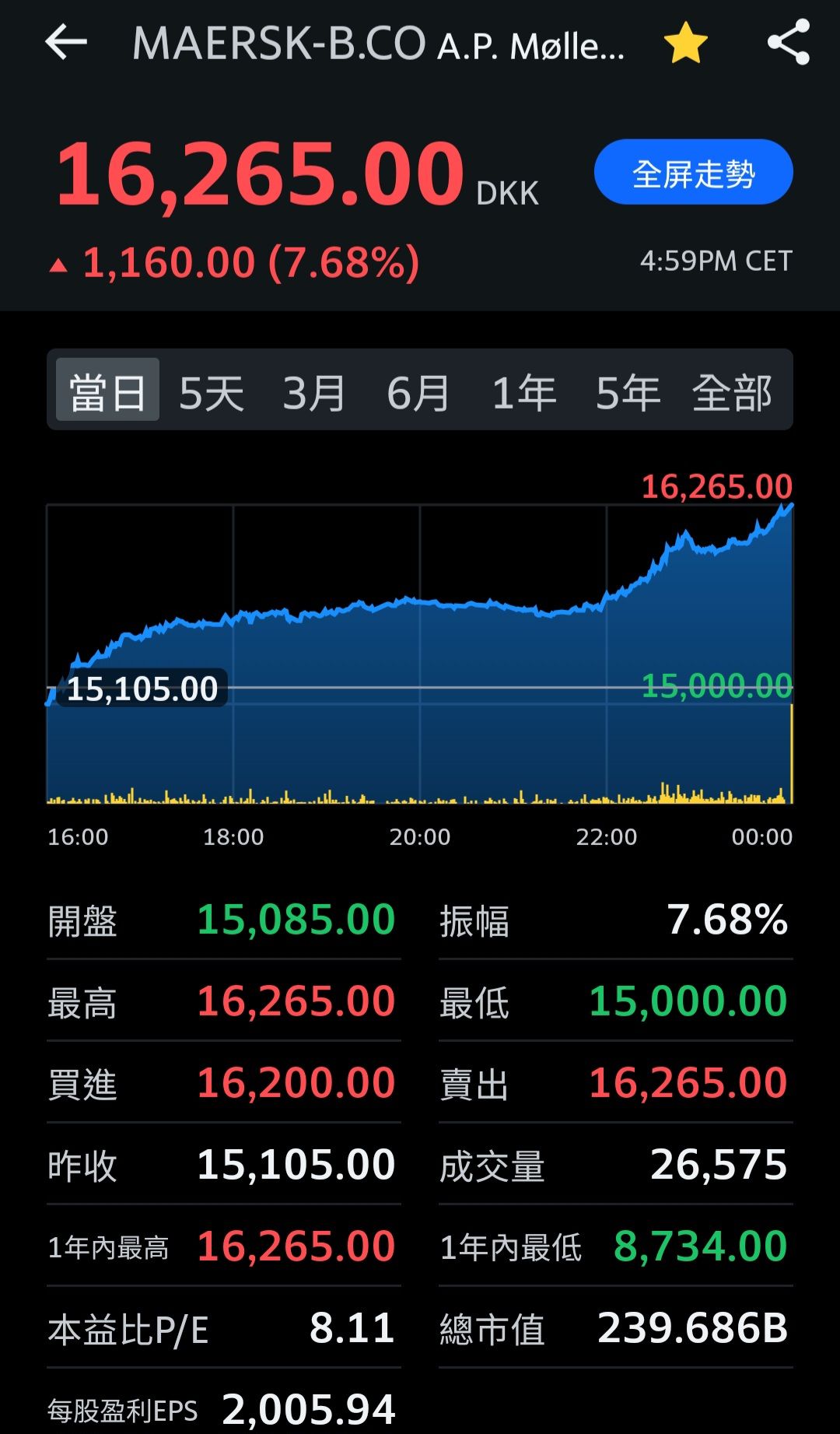Viewport: 840px width, 1434px height.
Task: Select the 1年 time range
Action: tap(524, 391)
